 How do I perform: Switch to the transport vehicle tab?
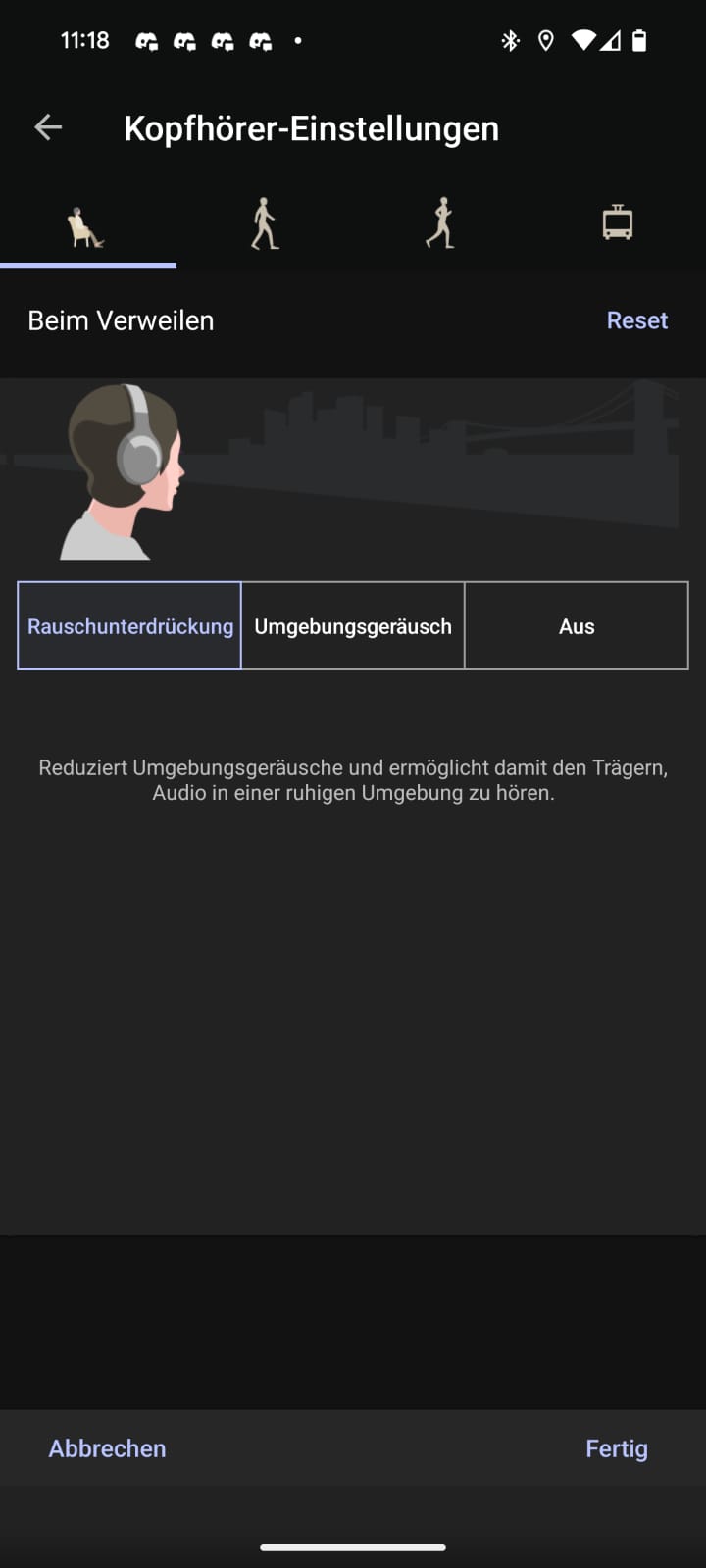coord(617,224)
